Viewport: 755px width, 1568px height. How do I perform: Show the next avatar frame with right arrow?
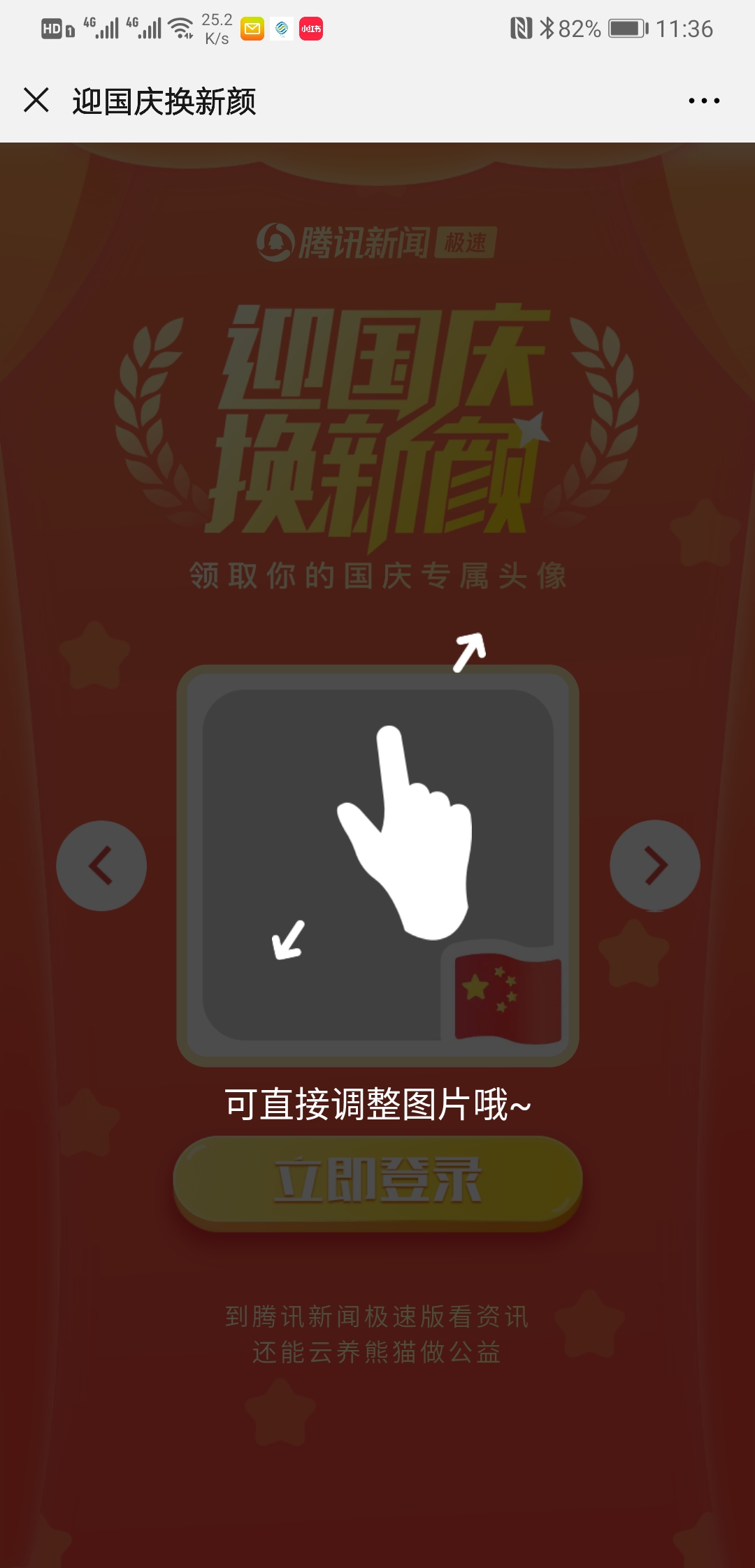654,866
